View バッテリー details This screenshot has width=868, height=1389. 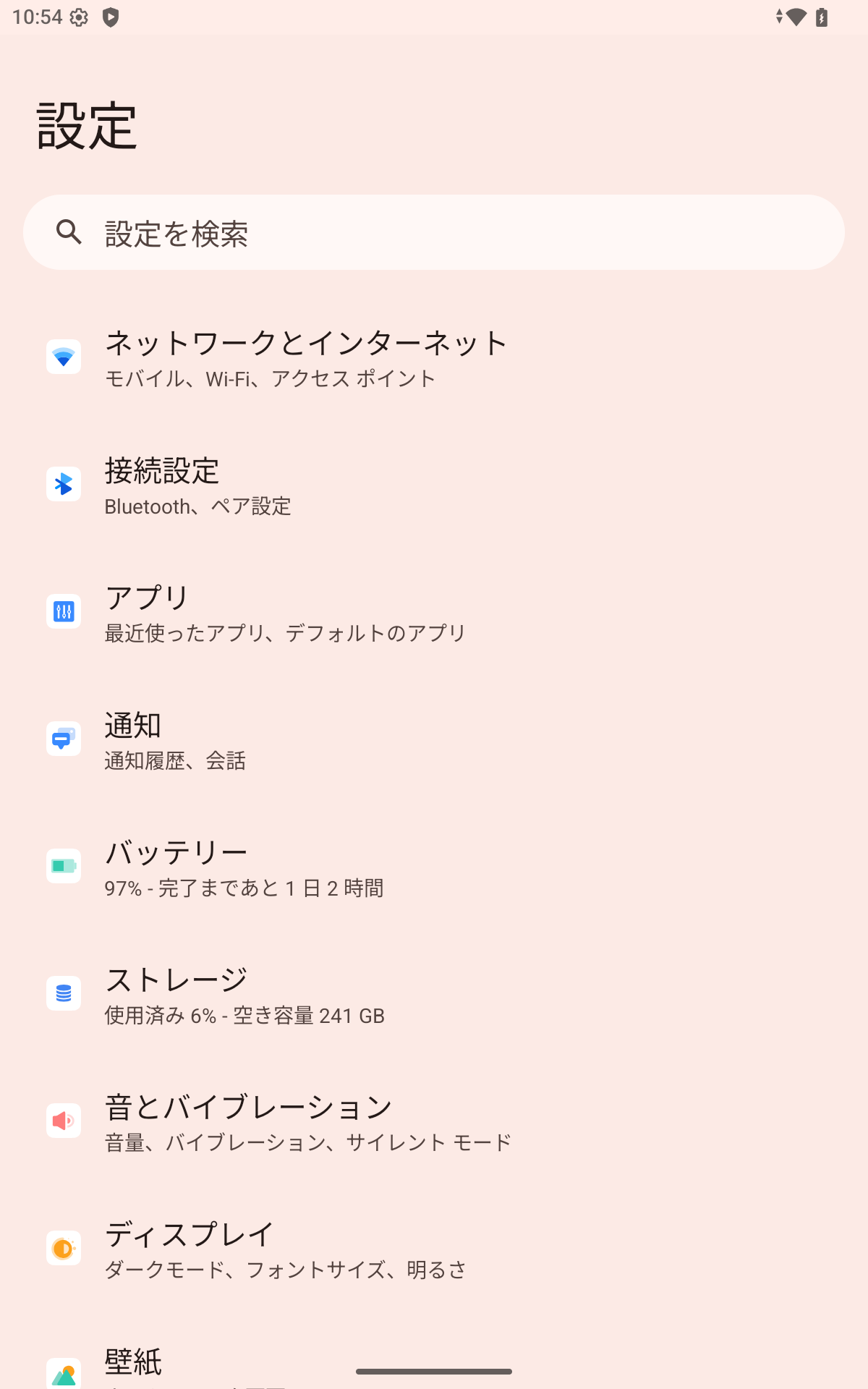434,867
